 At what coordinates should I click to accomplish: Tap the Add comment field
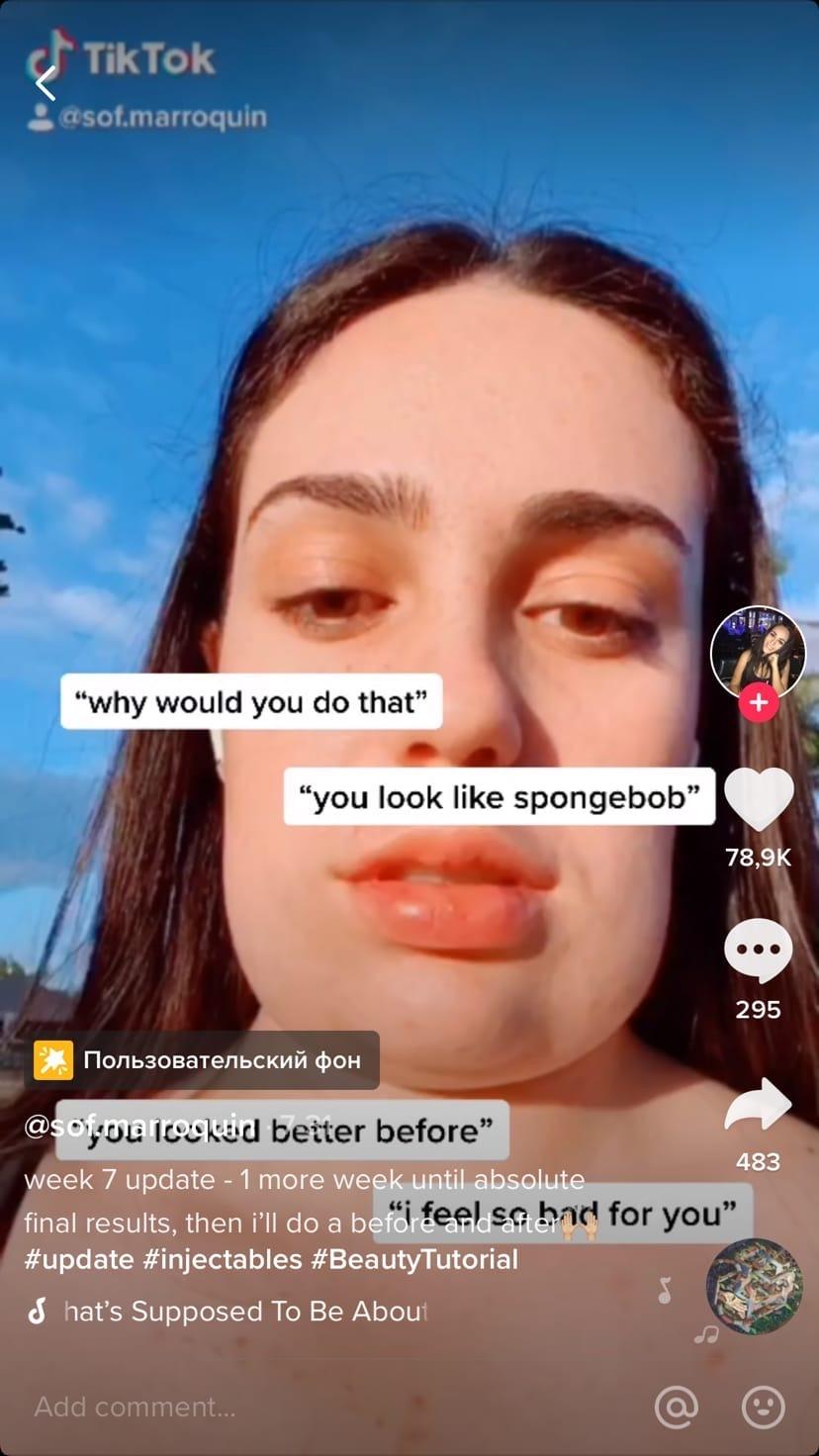pyautogui.click(x=297, y=1407)
